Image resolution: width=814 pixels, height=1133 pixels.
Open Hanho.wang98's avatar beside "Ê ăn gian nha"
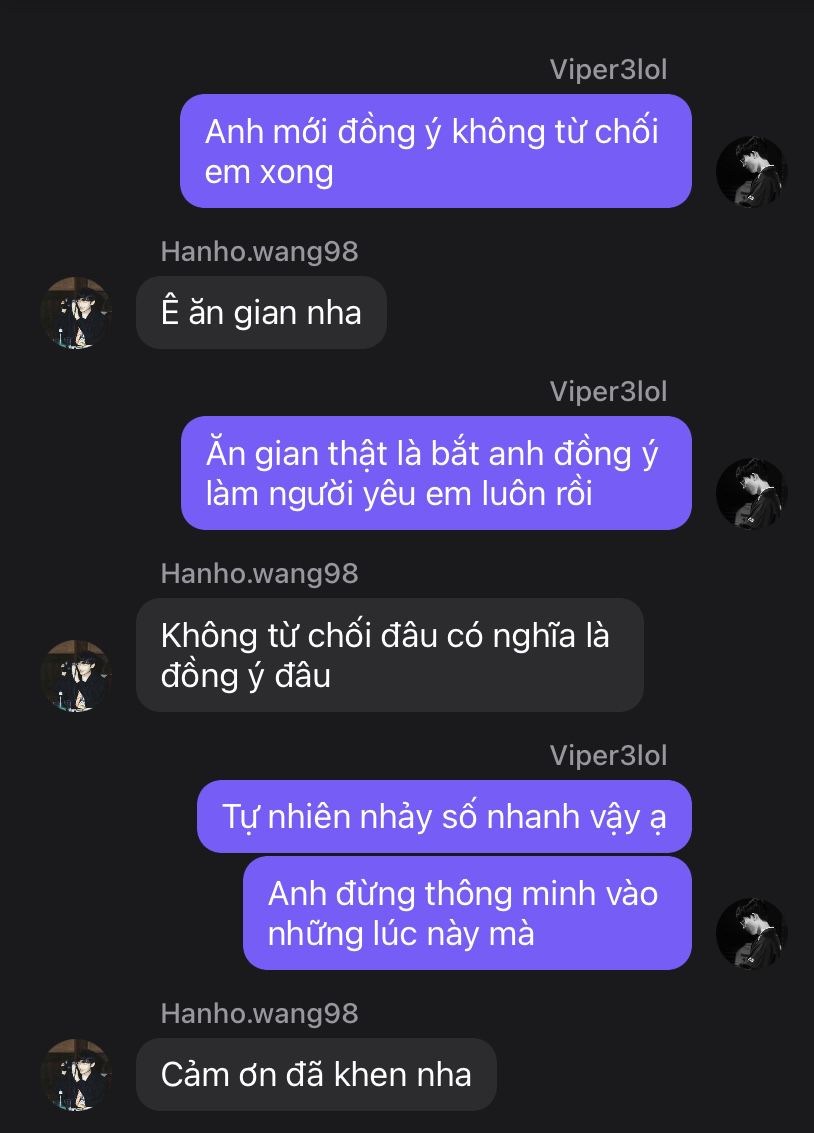tap(76, 313)
